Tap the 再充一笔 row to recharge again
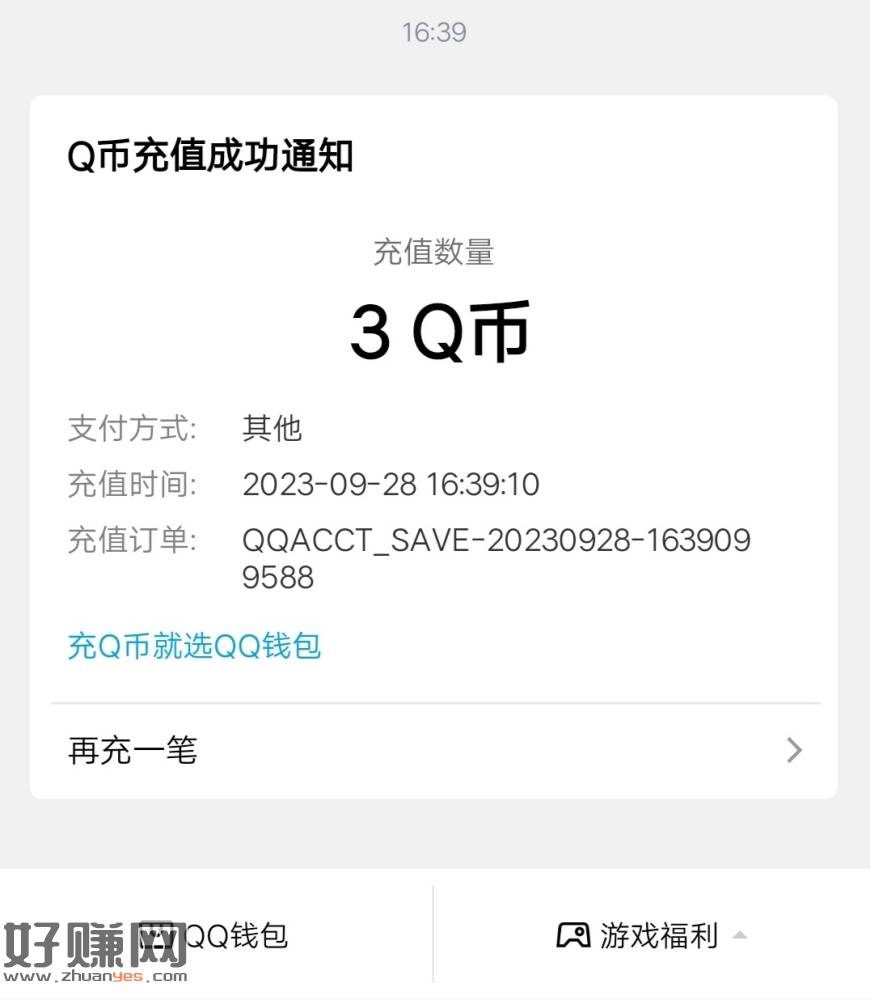Viewport: 870px width, 1000px height. [434, 750]
